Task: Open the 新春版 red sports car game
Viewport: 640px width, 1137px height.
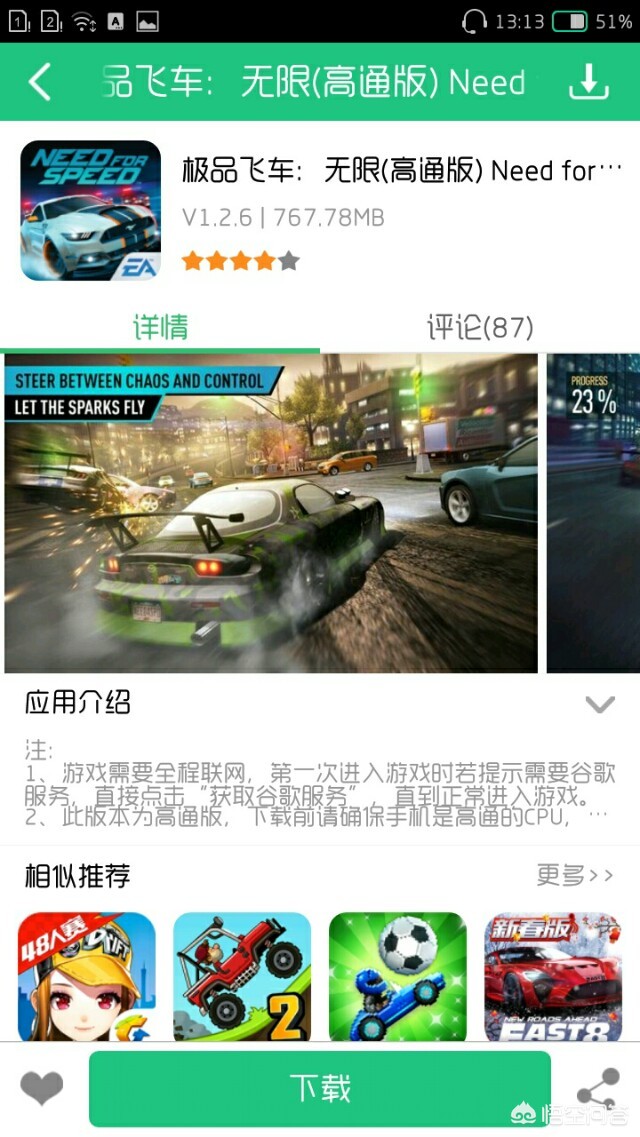Action: point(553,977)
